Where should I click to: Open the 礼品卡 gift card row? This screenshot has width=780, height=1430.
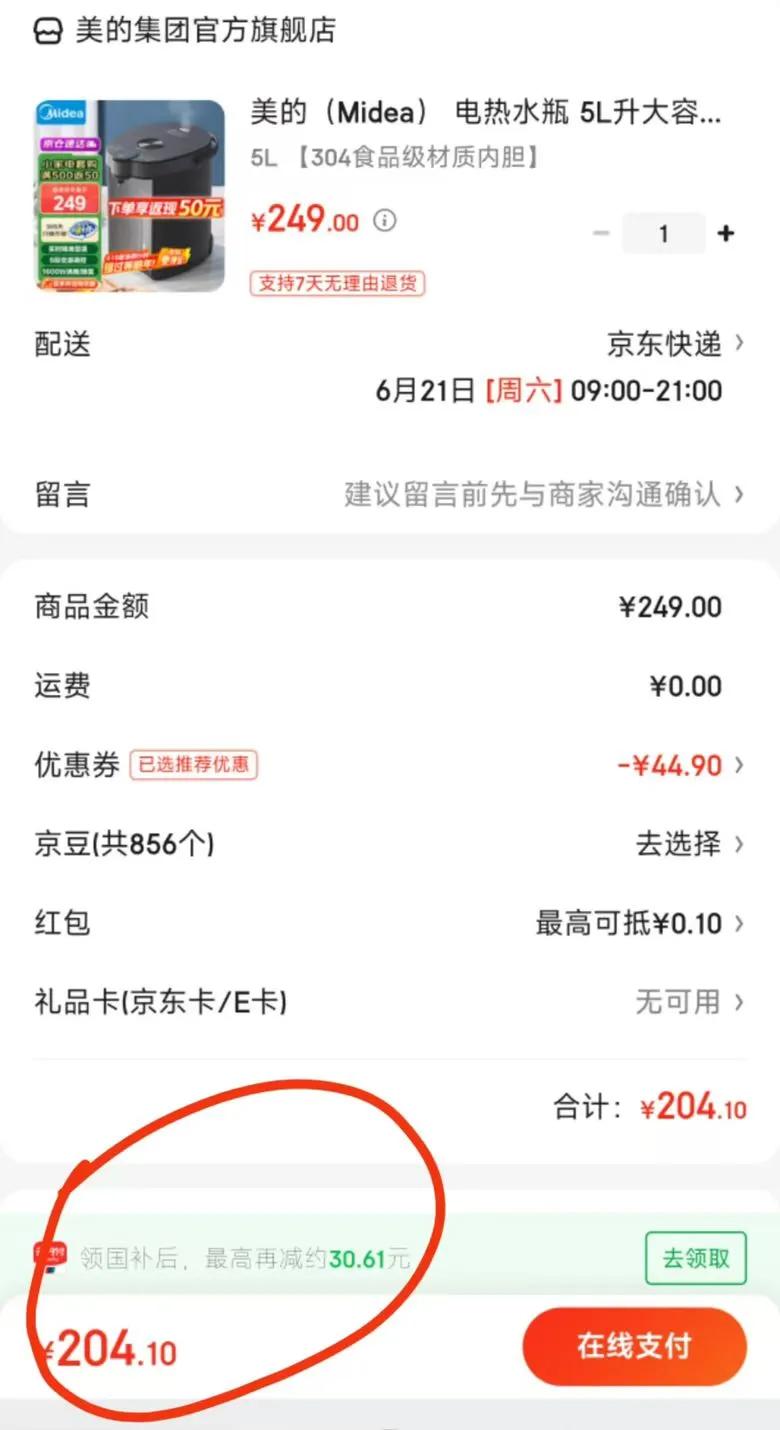coord(390,1001)
